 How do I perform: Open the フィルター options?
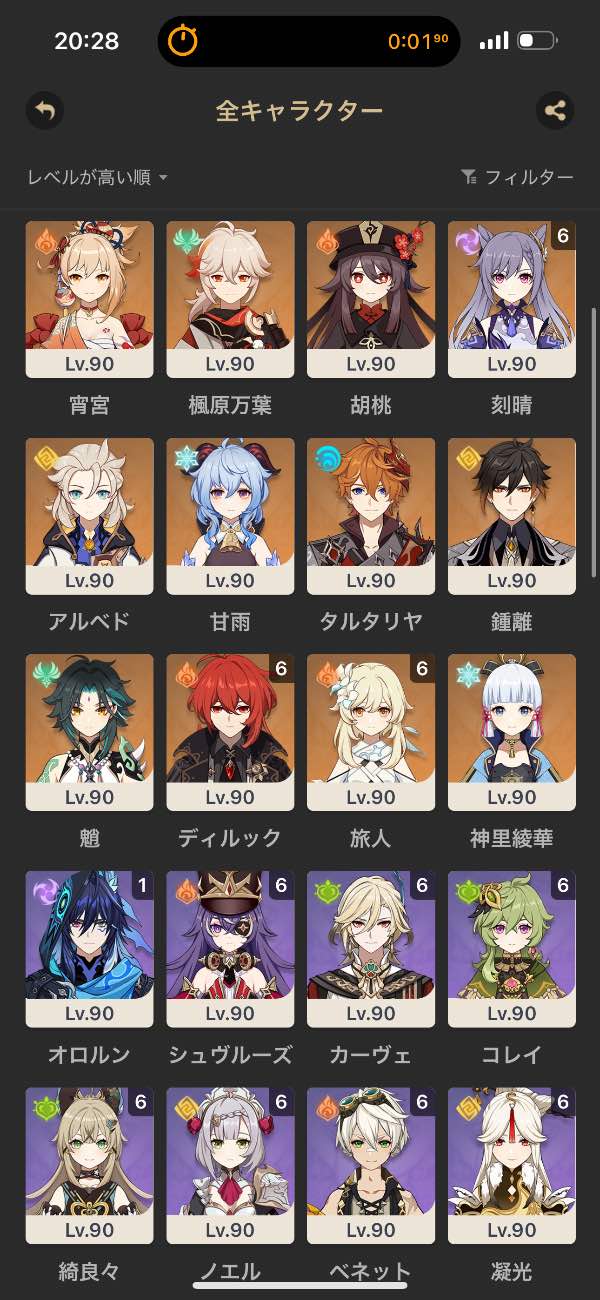[x=517, y=177]
